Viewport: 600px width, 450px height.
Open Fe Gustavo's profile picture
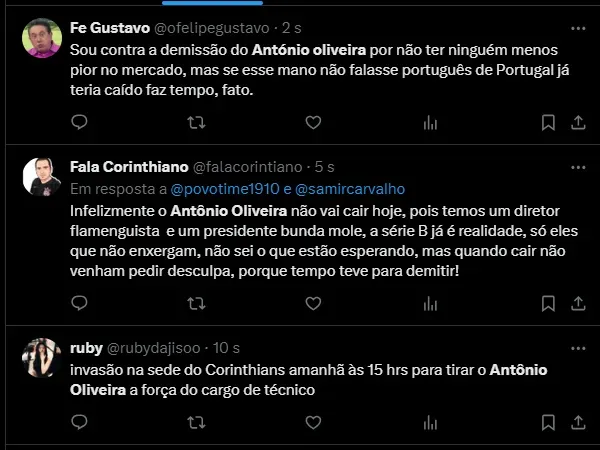(40, 38)
